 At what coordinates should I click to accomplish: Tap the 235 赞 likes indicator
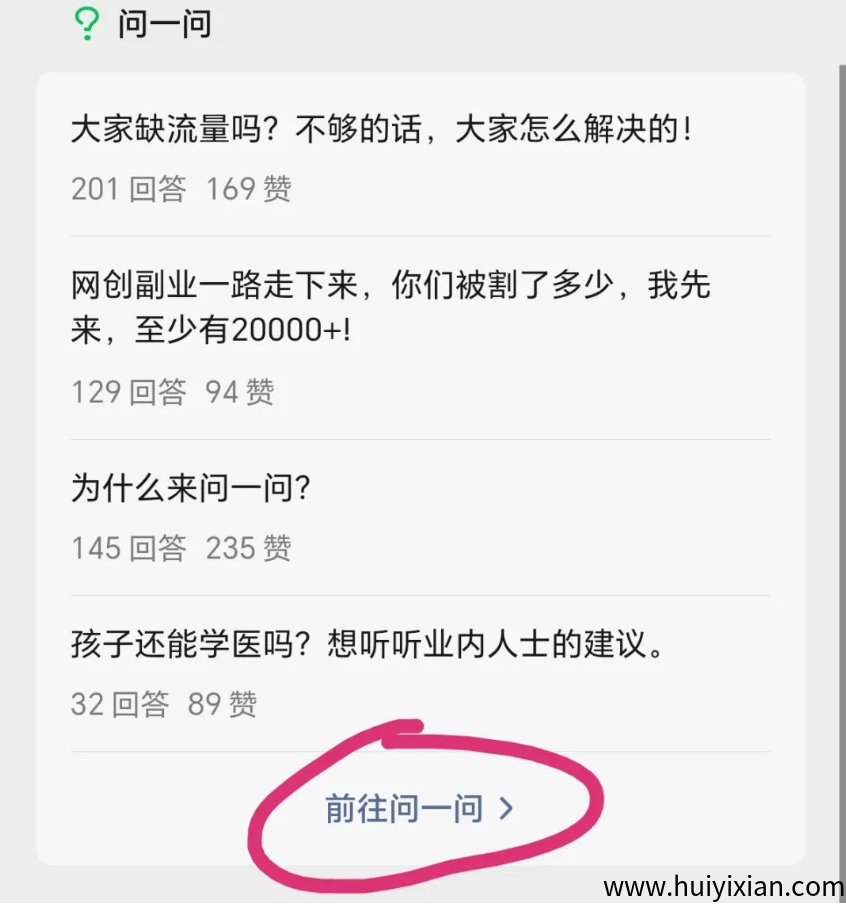point(248,547)
